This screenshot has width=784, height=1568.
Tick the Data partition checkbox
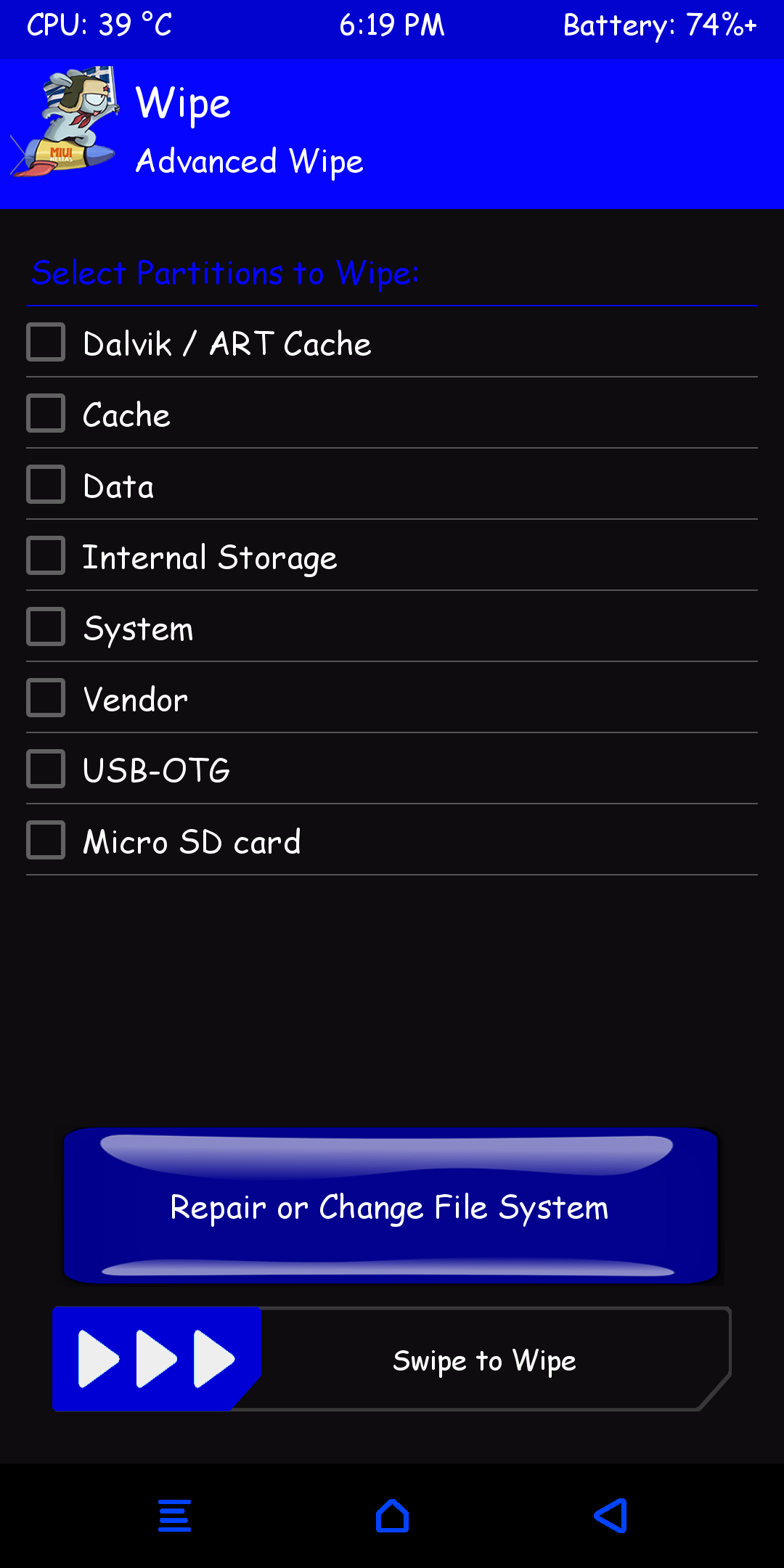(x=46, y=484)
